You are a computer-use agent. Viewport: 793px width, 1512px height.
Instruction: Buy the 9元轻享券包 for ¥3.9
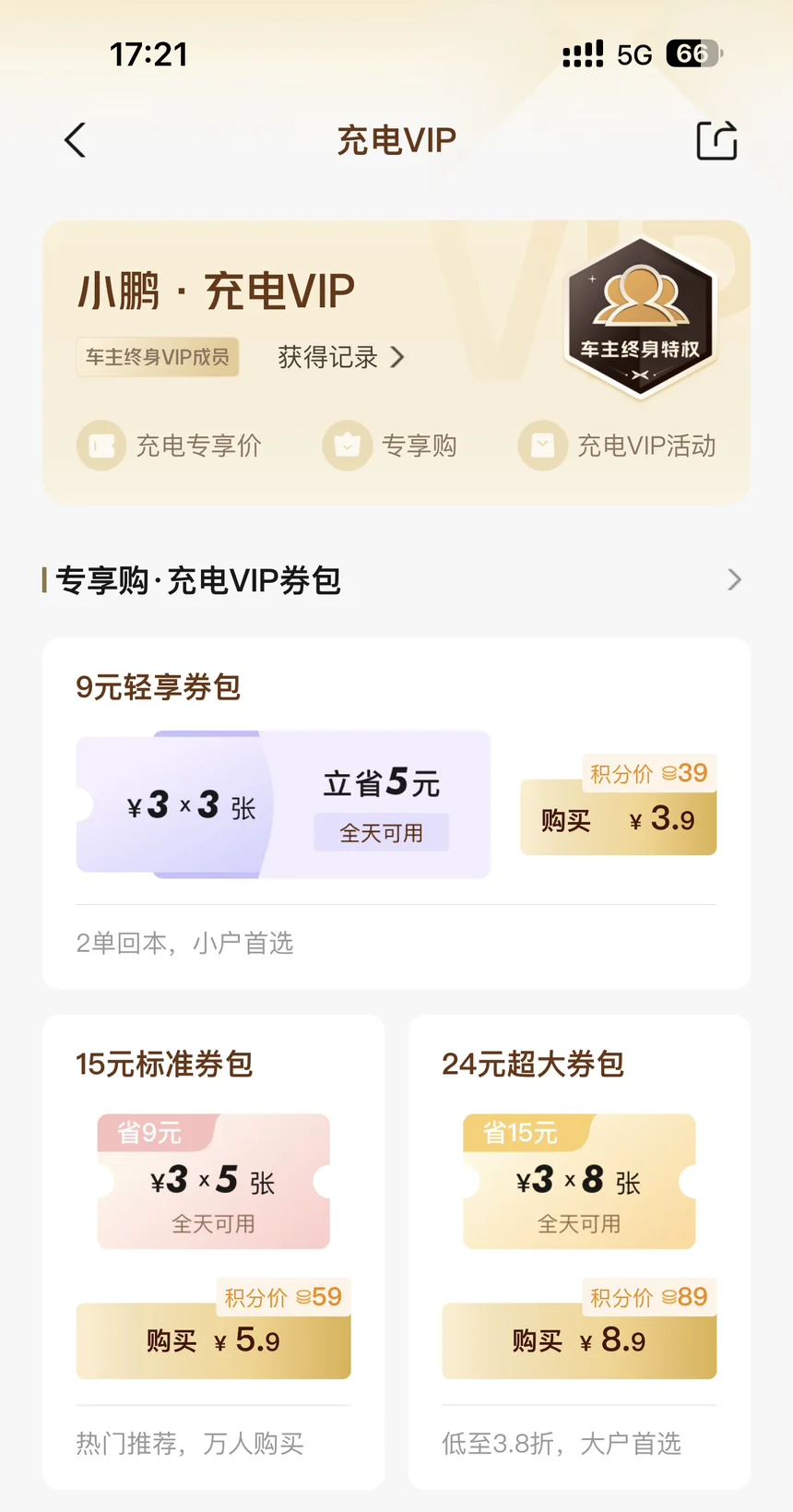tap(619, 817)
